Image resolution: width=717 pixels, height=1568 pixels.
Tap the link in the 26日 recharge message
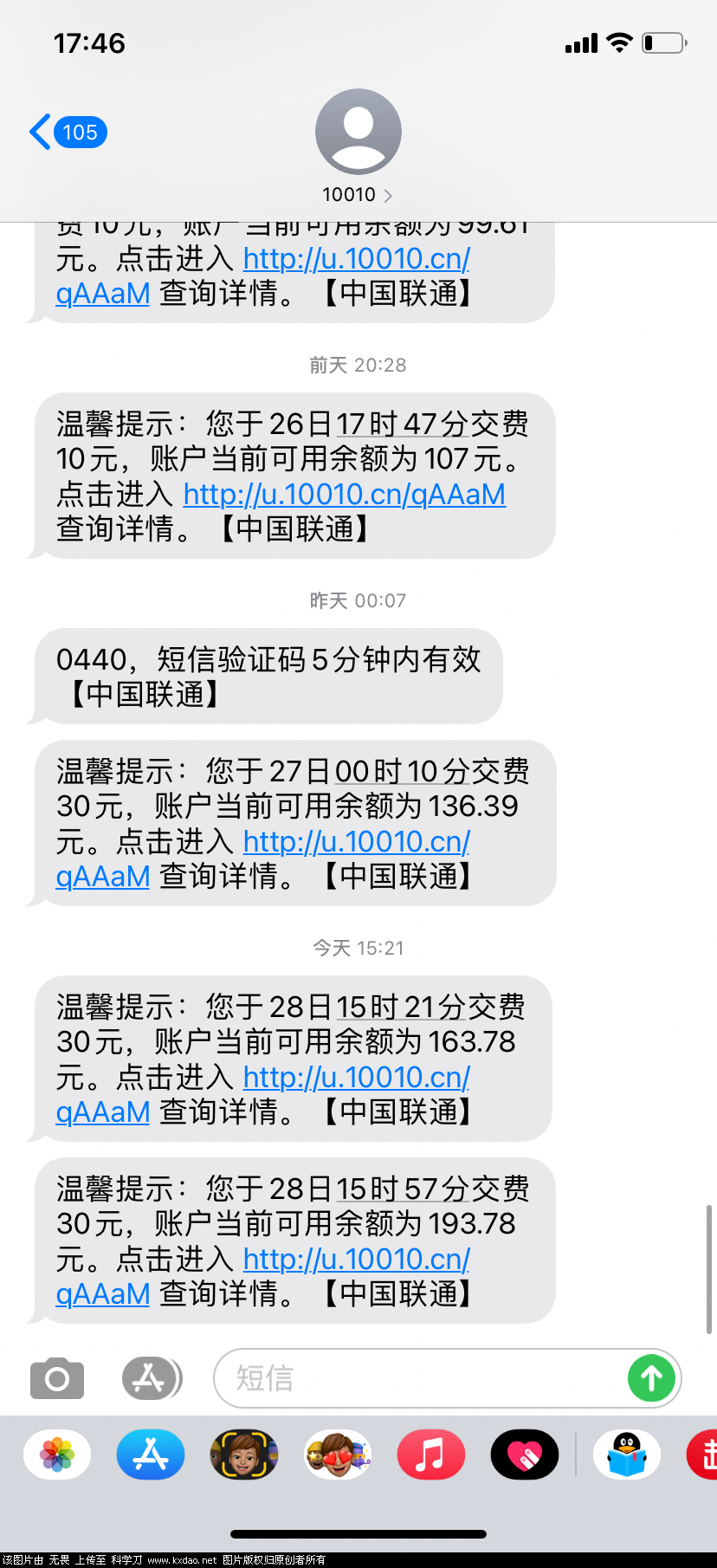[x=342, y=494]
